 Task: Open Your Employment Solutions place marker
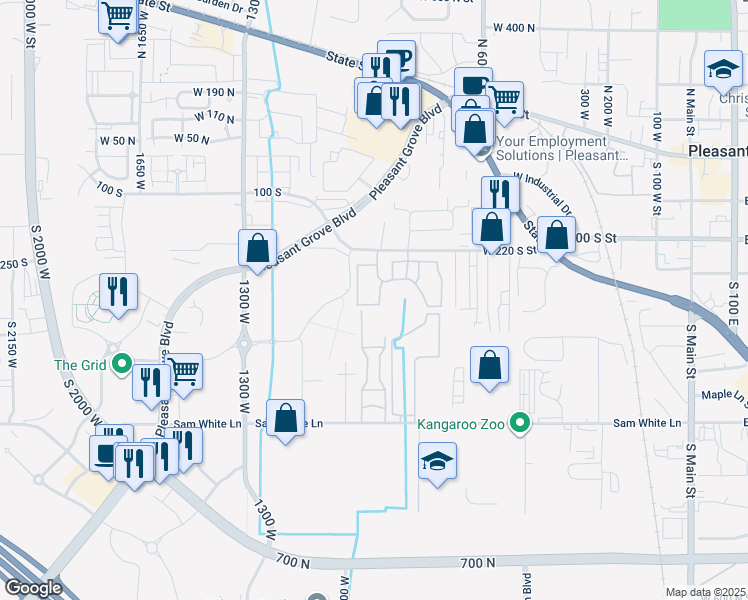pos(482,152)
